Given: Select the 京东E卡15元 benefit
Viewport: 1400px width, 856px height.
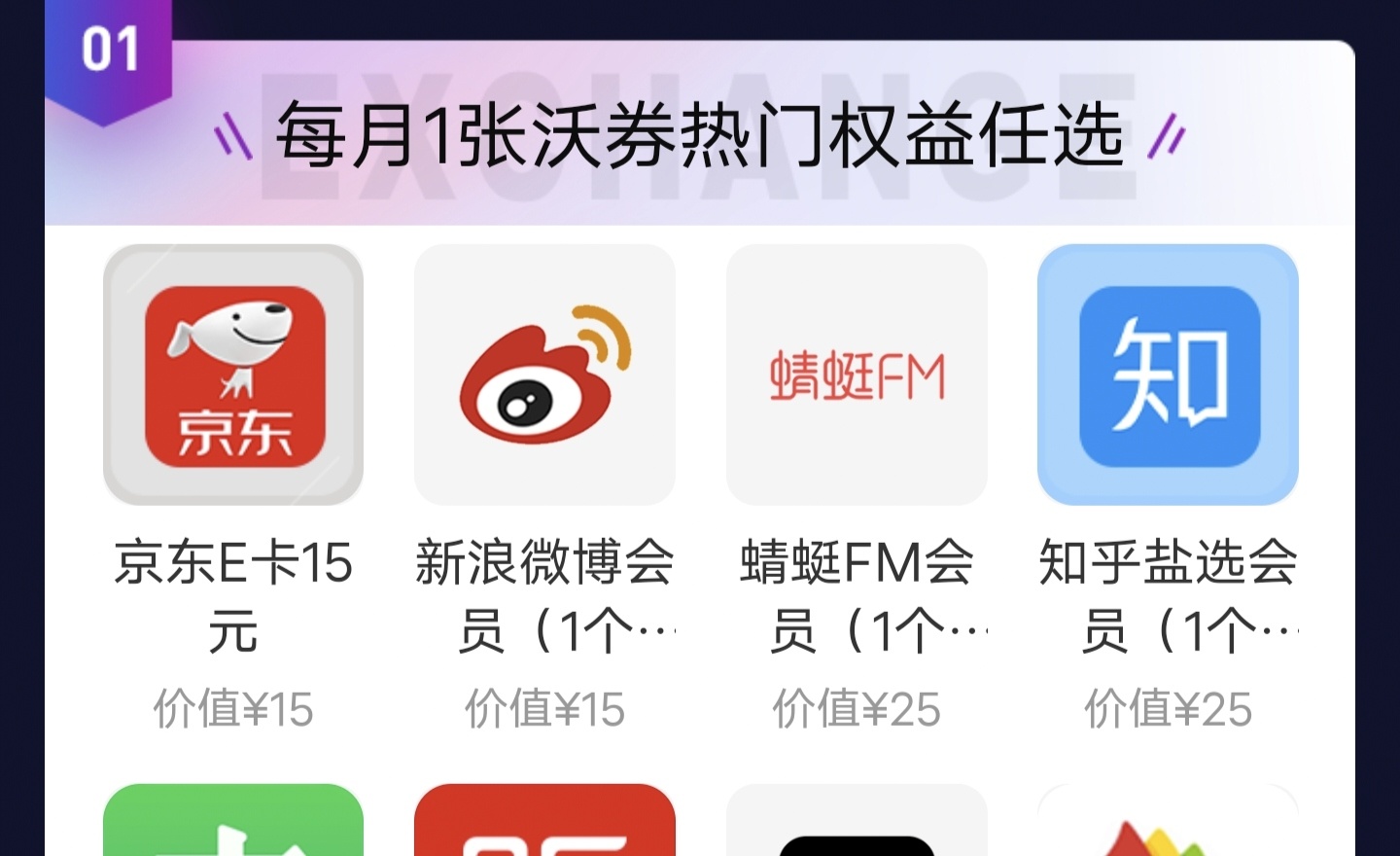Looking at the screenshot, I should 233,375.
